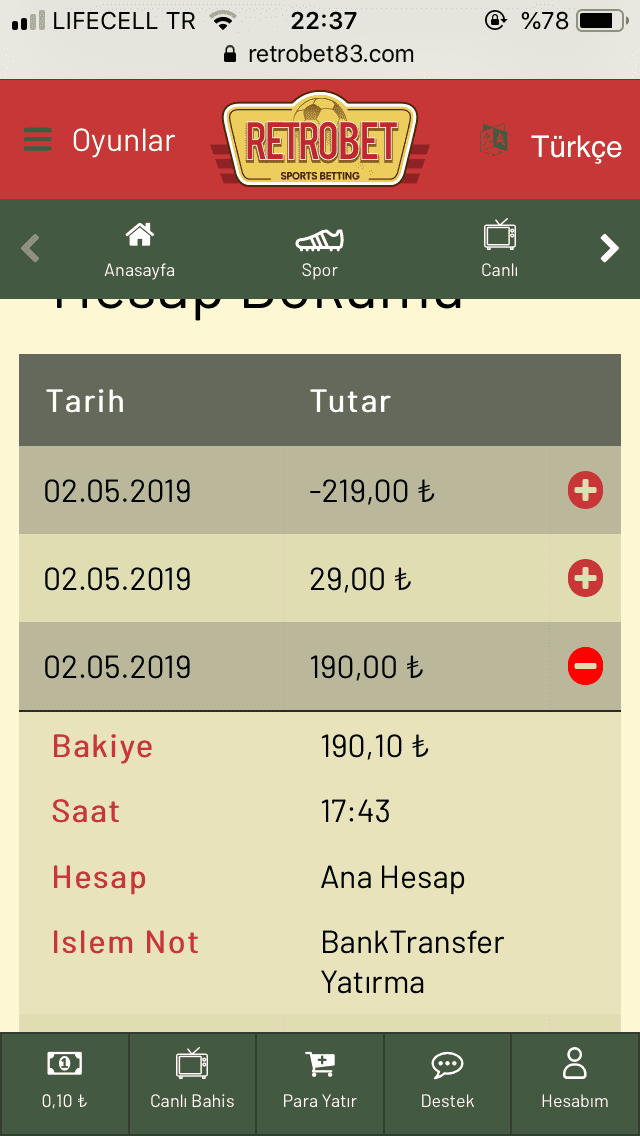Show next navigation items with right arrow

tap(610, 248)
